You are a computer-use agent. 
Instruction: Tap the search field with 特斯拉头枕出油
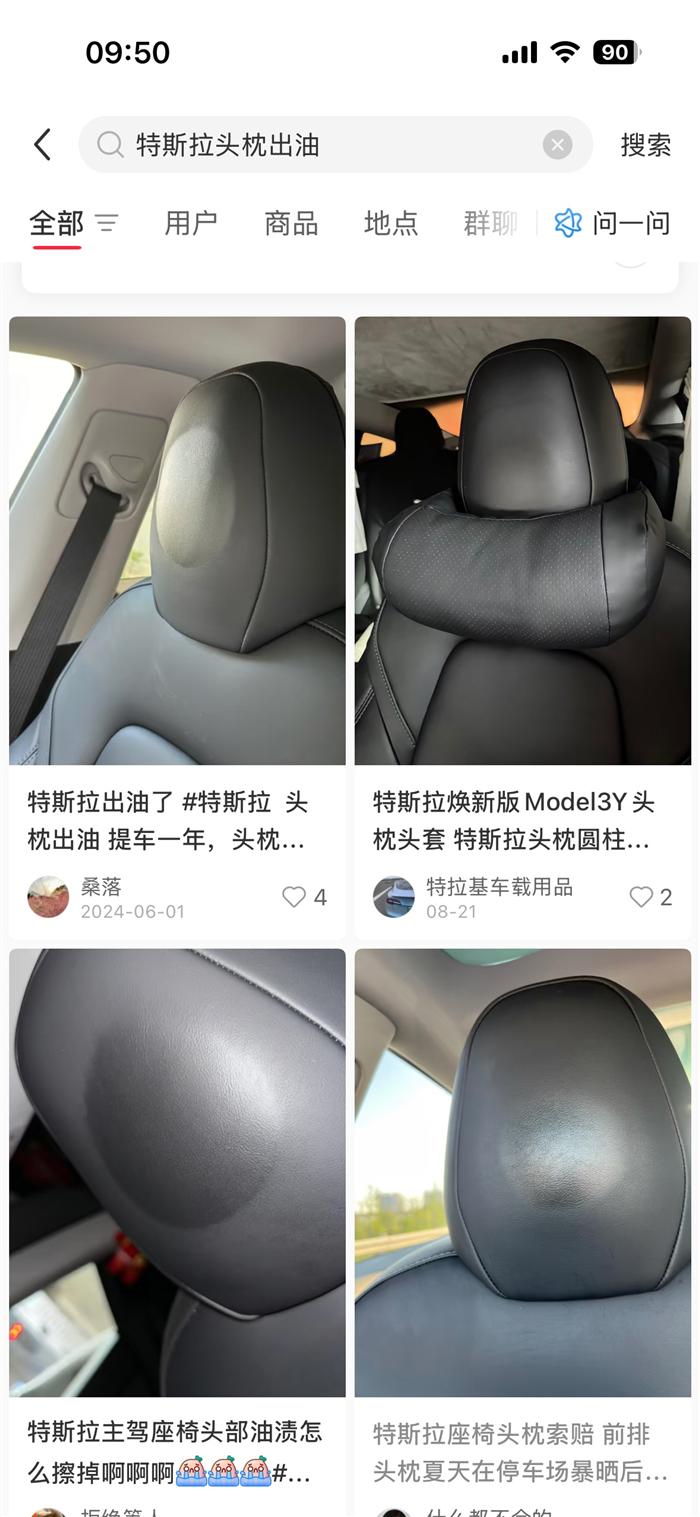[x=320, y=145]
